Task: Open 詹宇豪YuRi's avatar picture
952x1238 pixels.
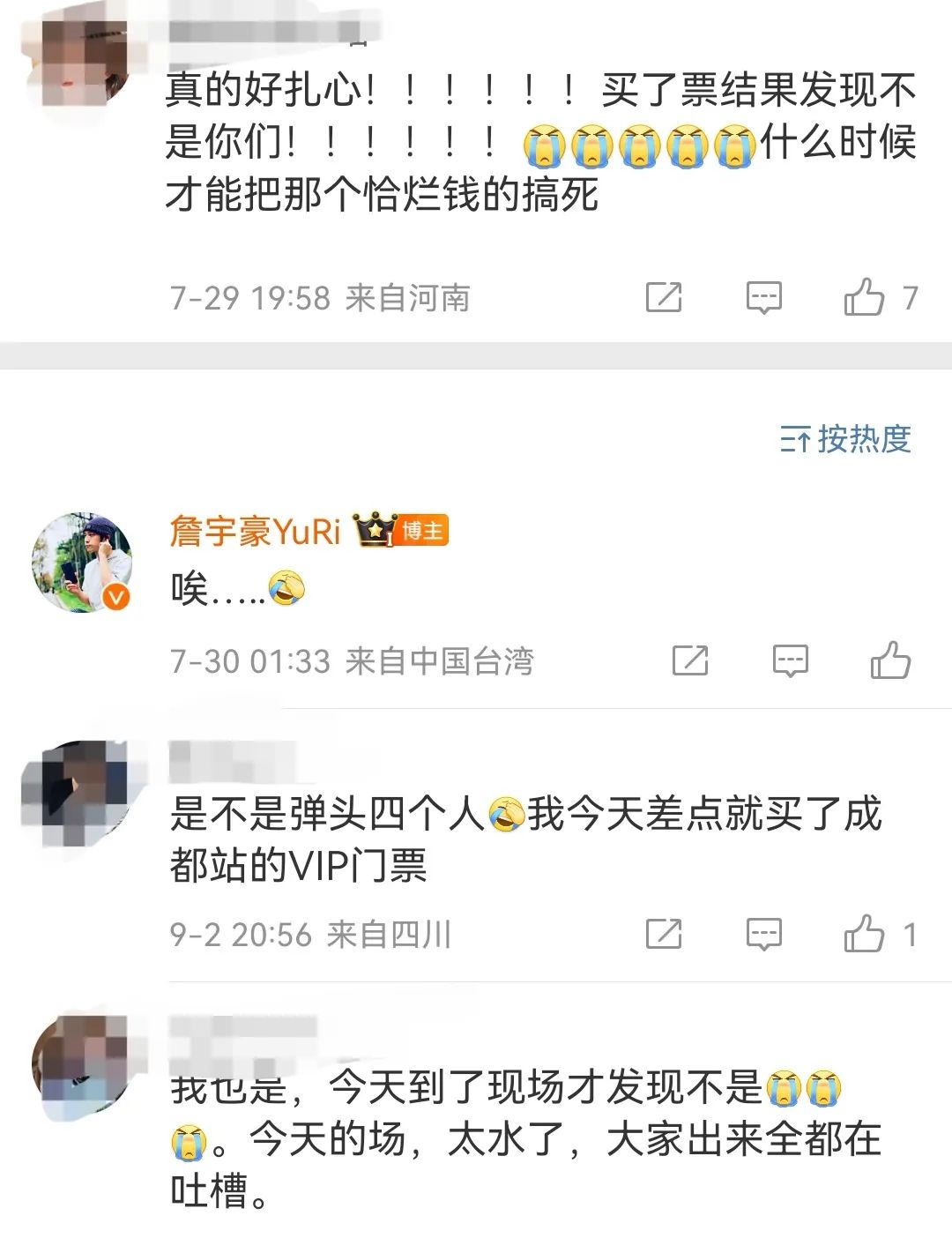Action: click(x=81, y=562)
